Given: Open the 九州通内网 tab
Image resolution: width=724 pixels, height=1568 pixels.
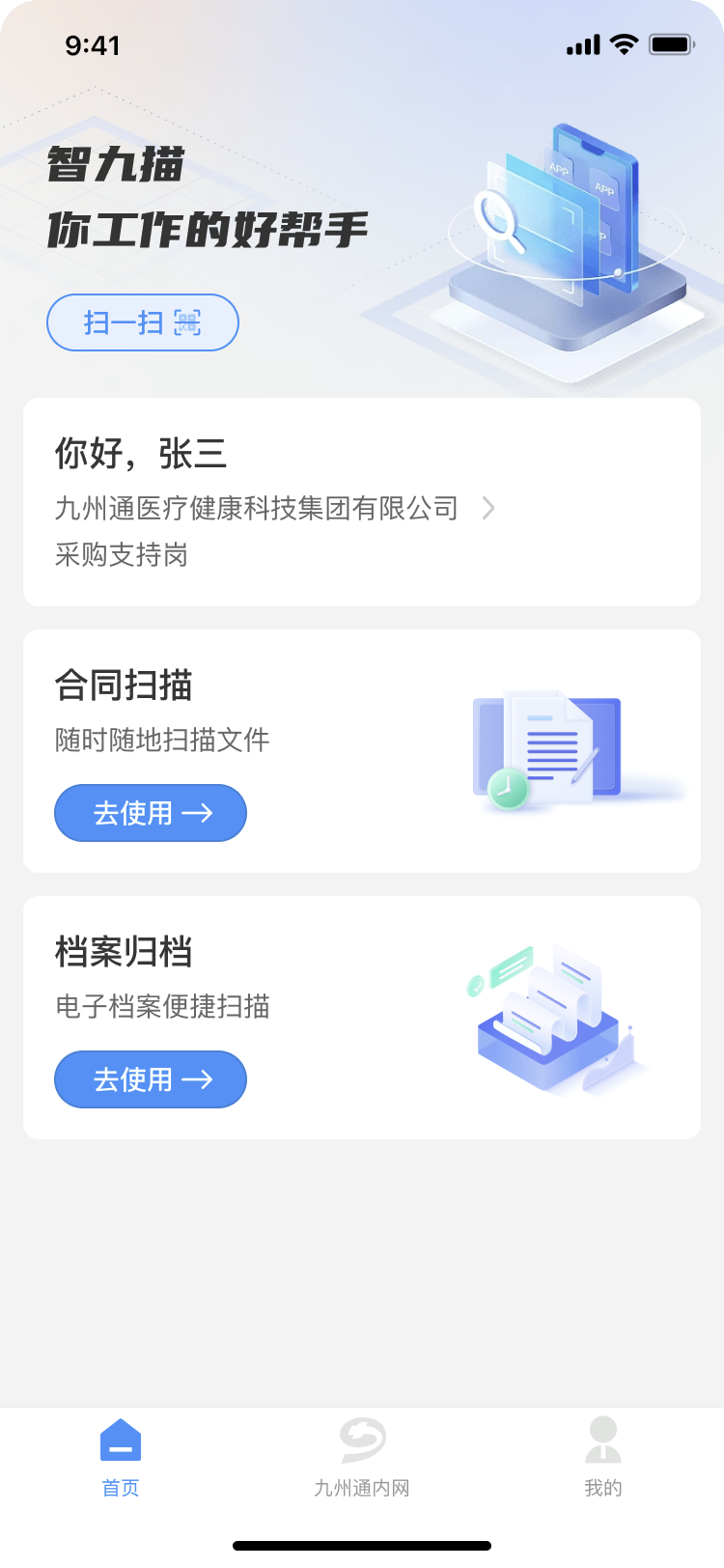Looking at the screenshot, I should point(362,1458).
